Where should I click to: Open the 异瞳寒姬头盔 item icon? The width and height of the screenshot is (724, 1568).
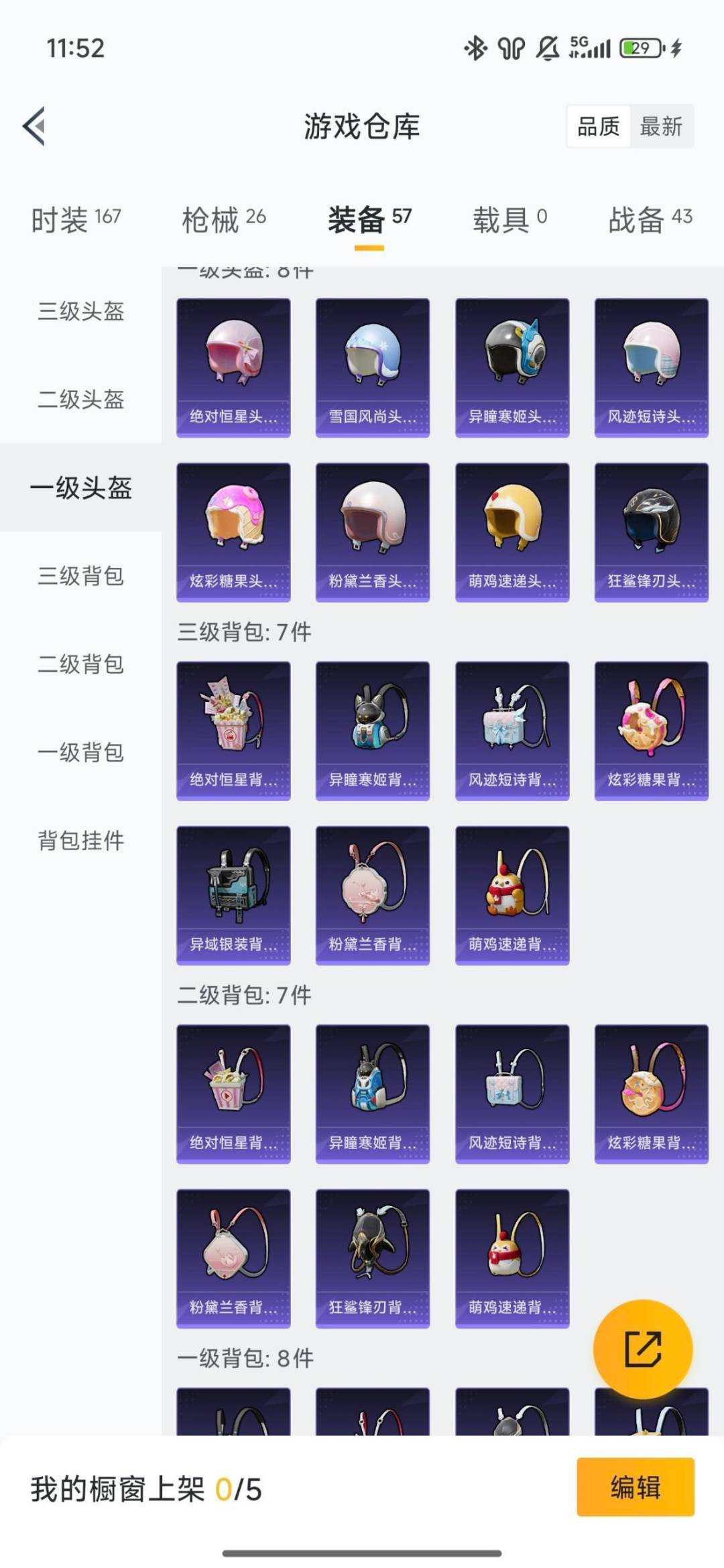[511, 355]
